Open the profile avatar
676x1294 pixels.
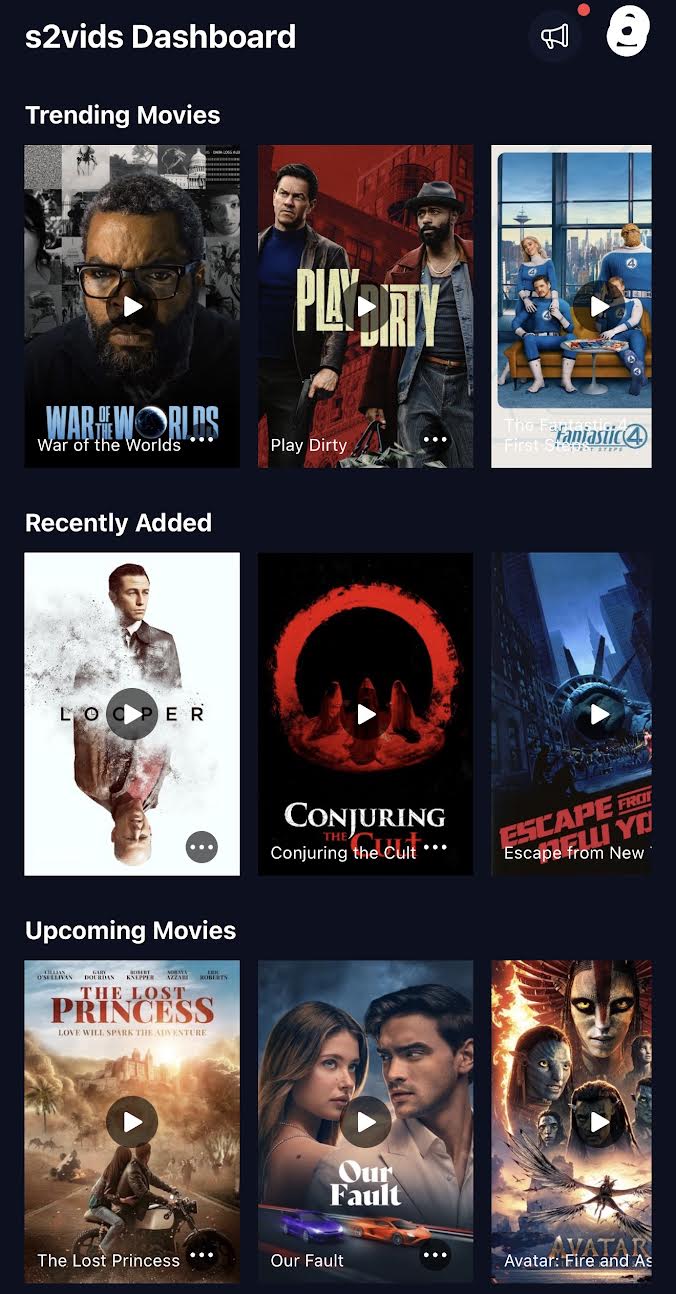(x=628, y=32)
